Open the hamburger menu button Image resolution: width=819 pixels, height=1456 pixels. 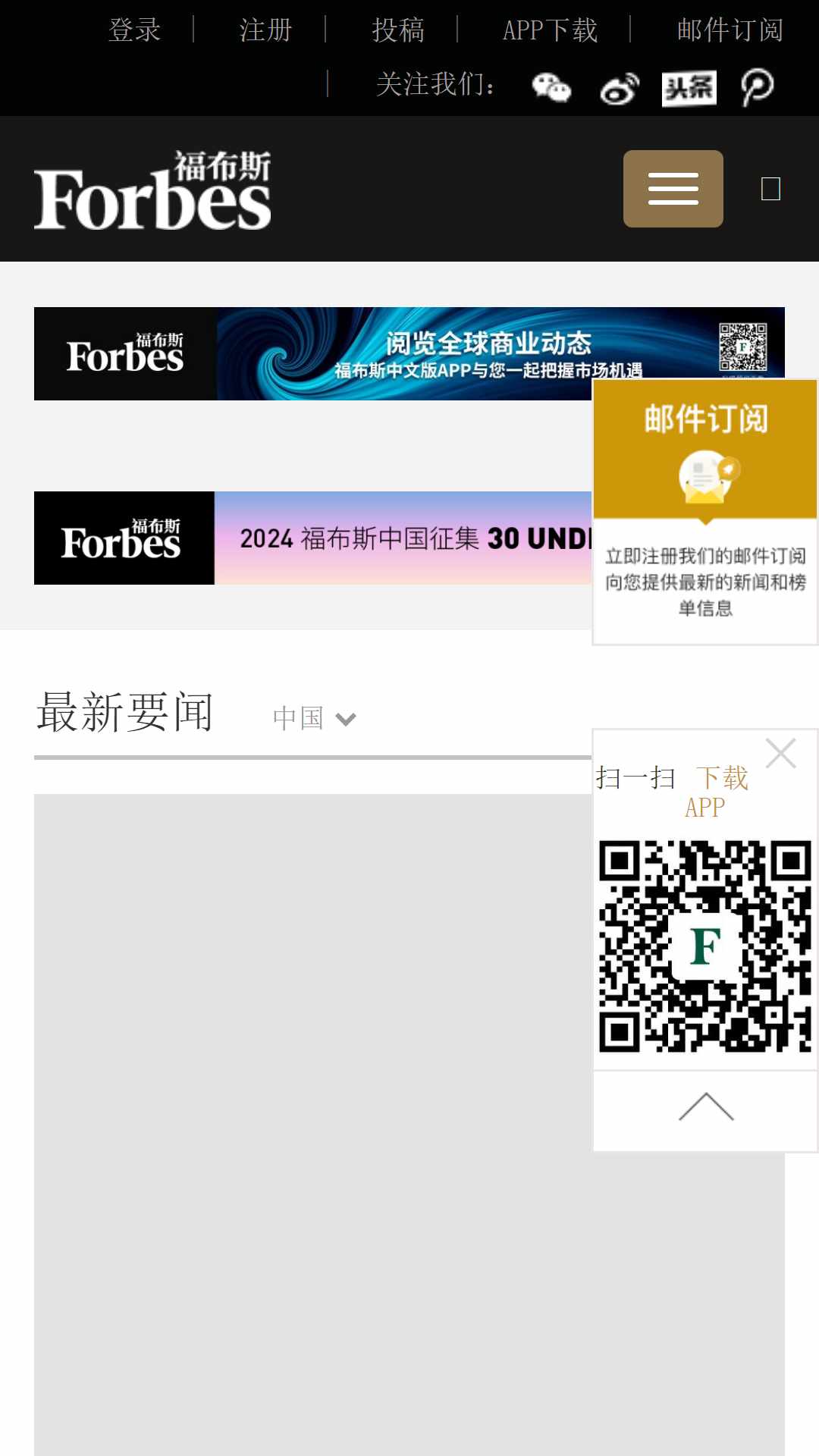coord(673,189)
